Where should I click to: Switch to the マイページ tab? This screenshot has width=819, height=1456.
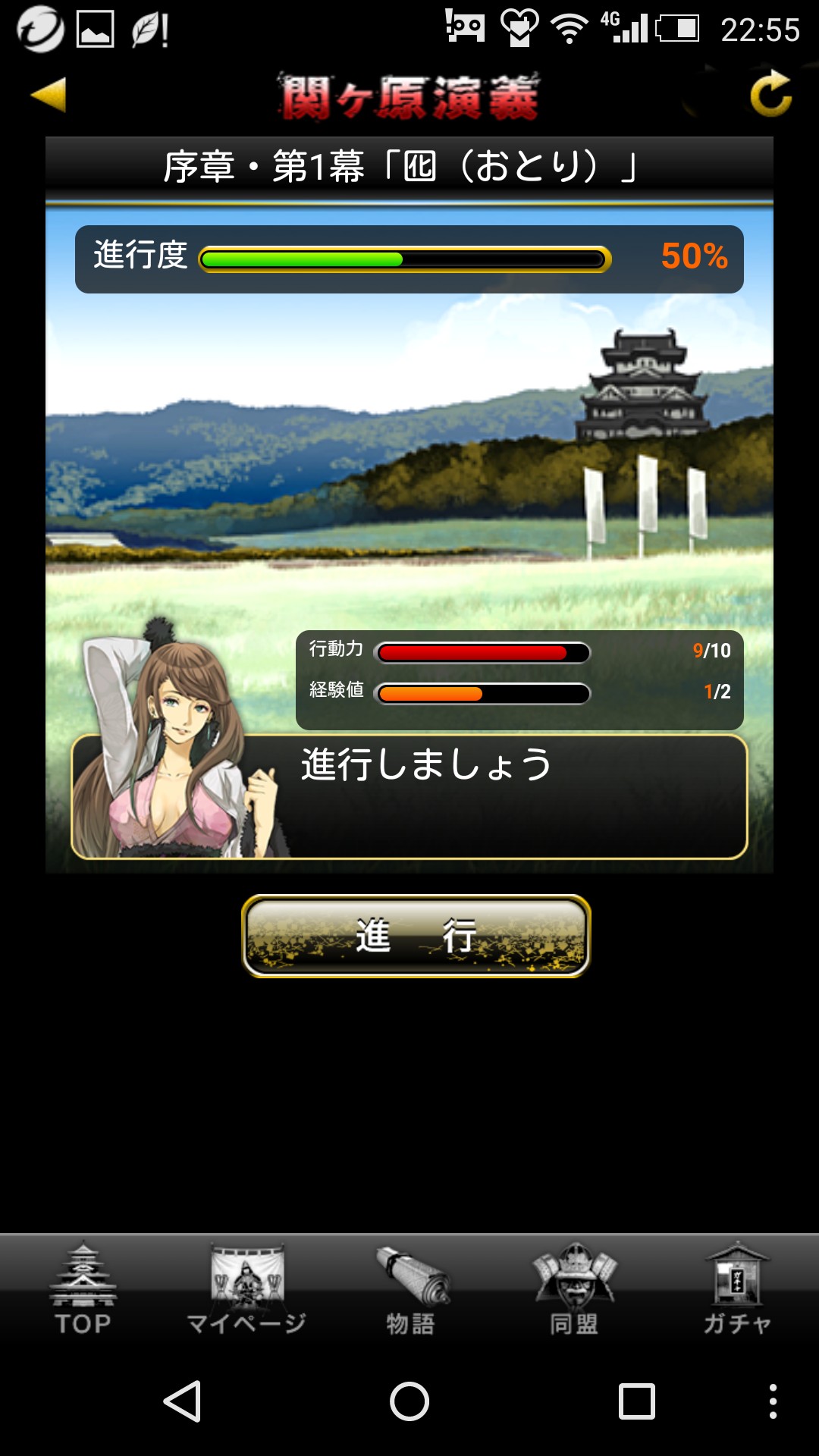(246, 1288)
